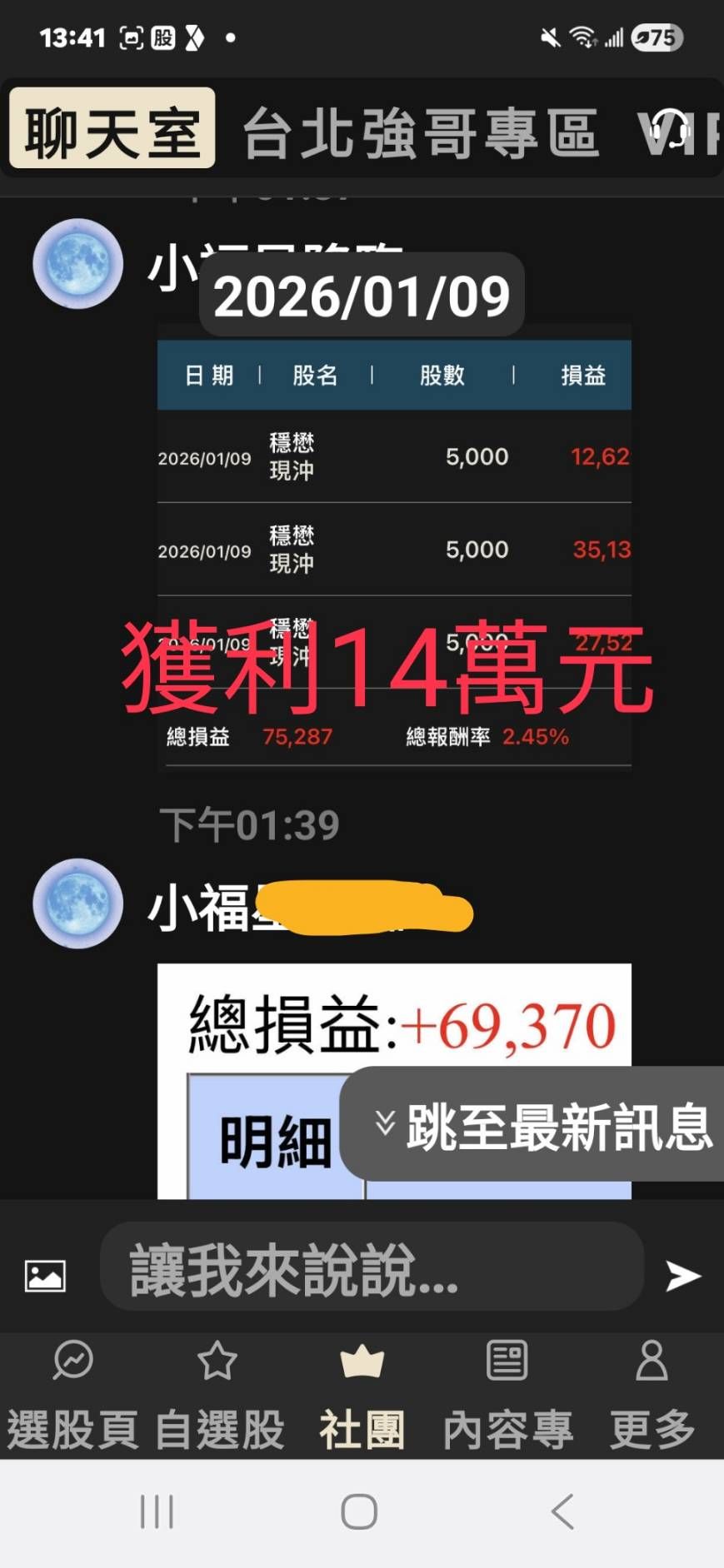This screenshot has width=724, height=1568.
Task: Toggle the 股 status bar indicator
Action: 161,37
